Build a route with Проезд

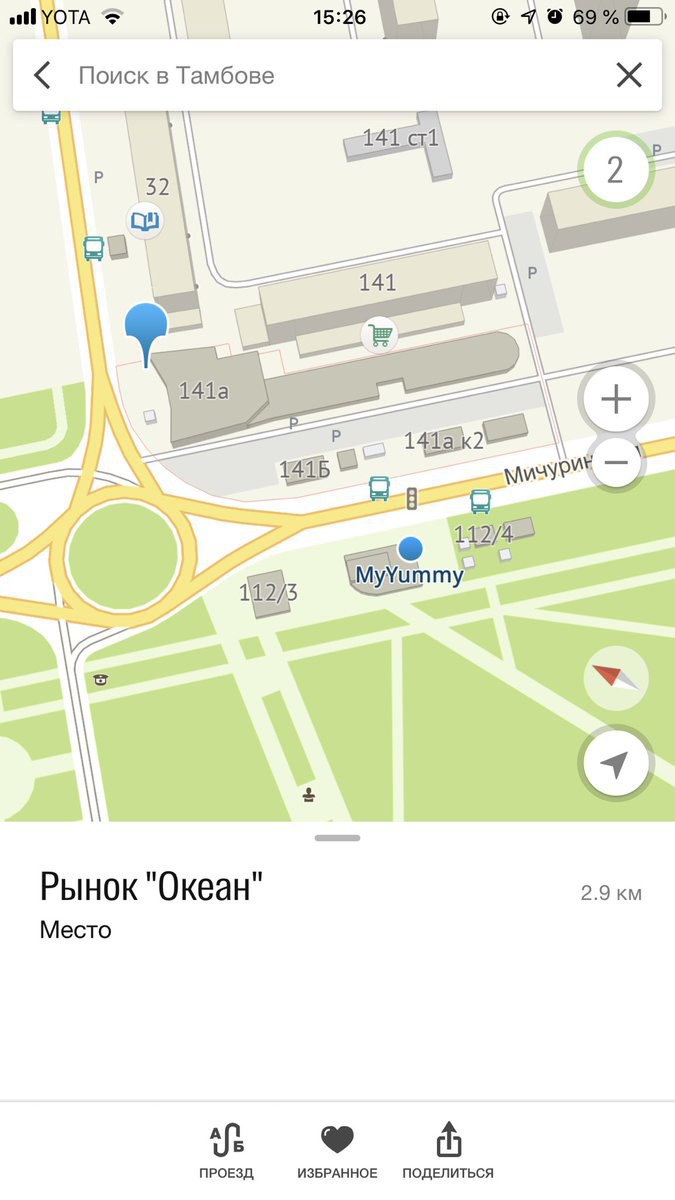pos(226,1151)
